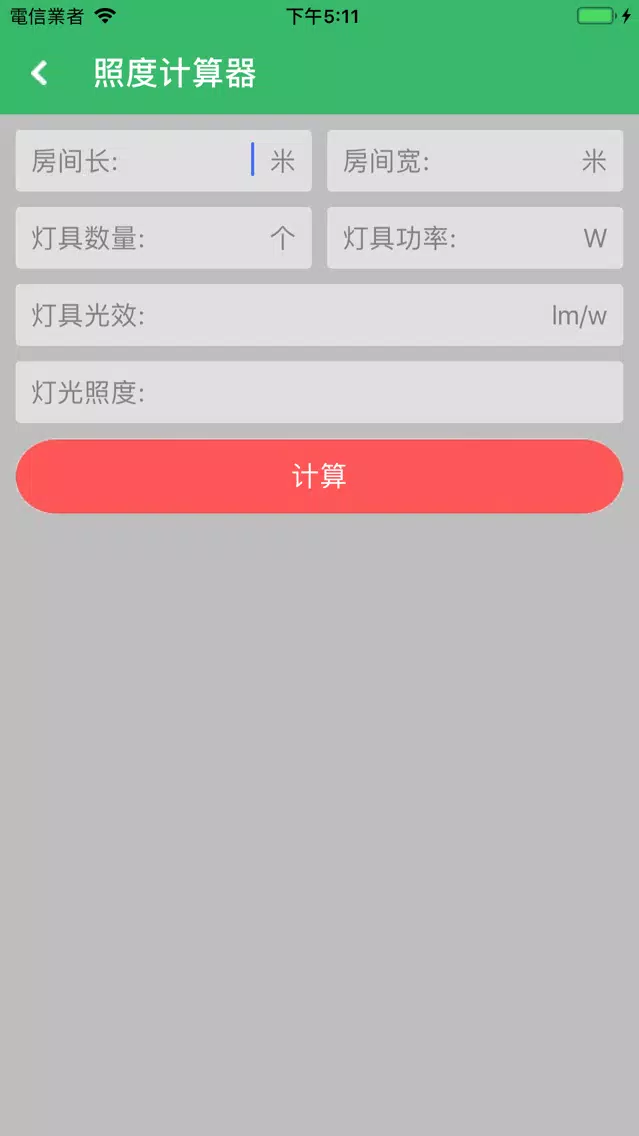The width and height of the screenshot is (639, 1136).
Task: Go back from 照度计算器 screen
Action: pos(39,73)
